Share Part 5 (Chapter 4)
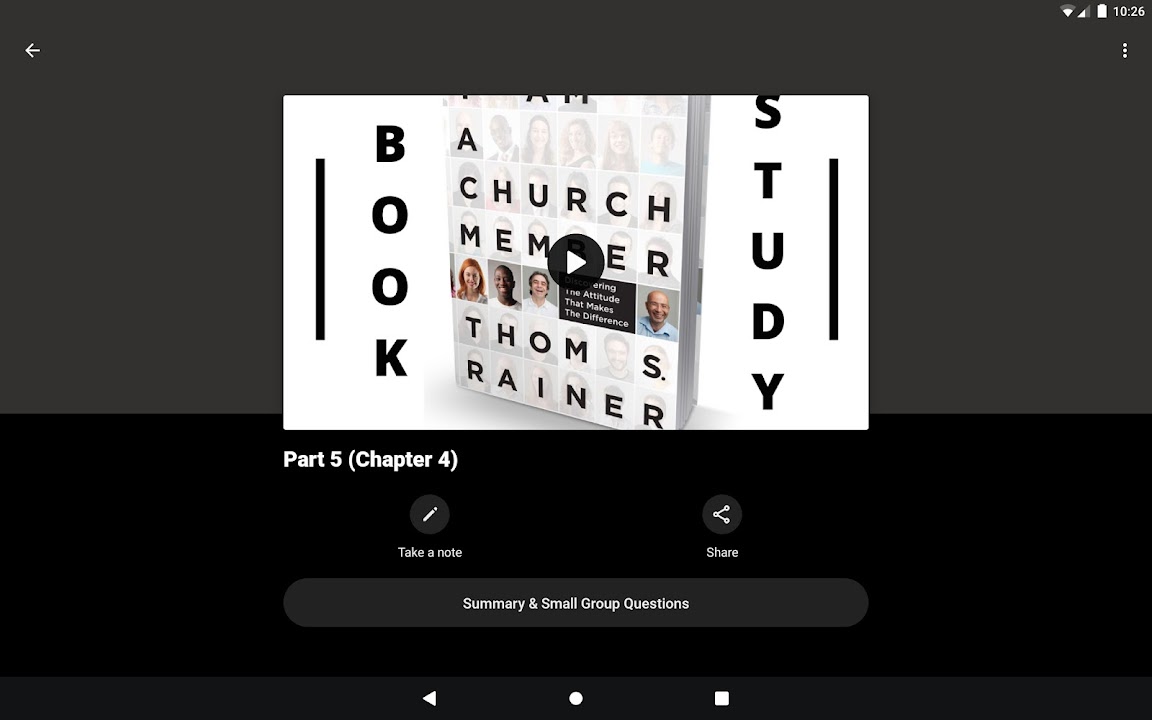Screen dimensions: 1152x720 click(722, 515)
